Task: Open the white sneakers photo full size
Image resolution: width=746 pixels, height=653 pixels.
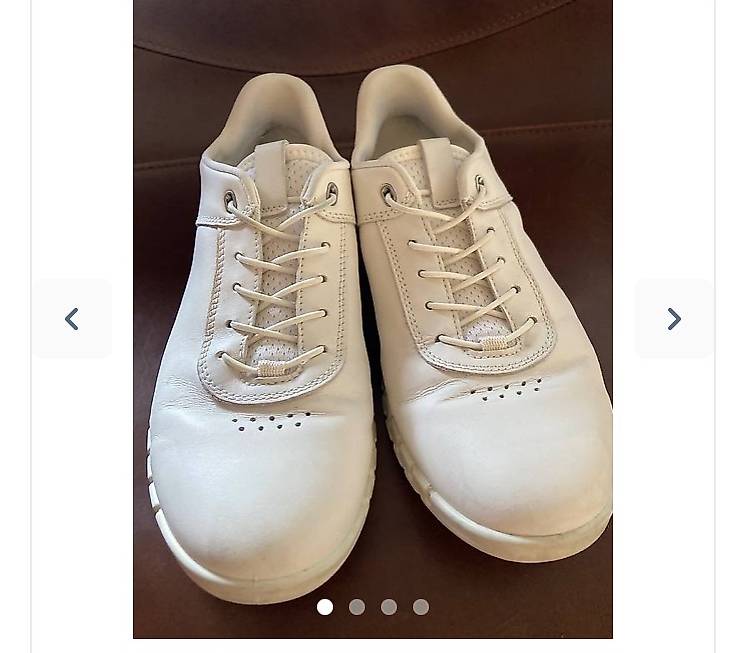Action: pos(373,319)
